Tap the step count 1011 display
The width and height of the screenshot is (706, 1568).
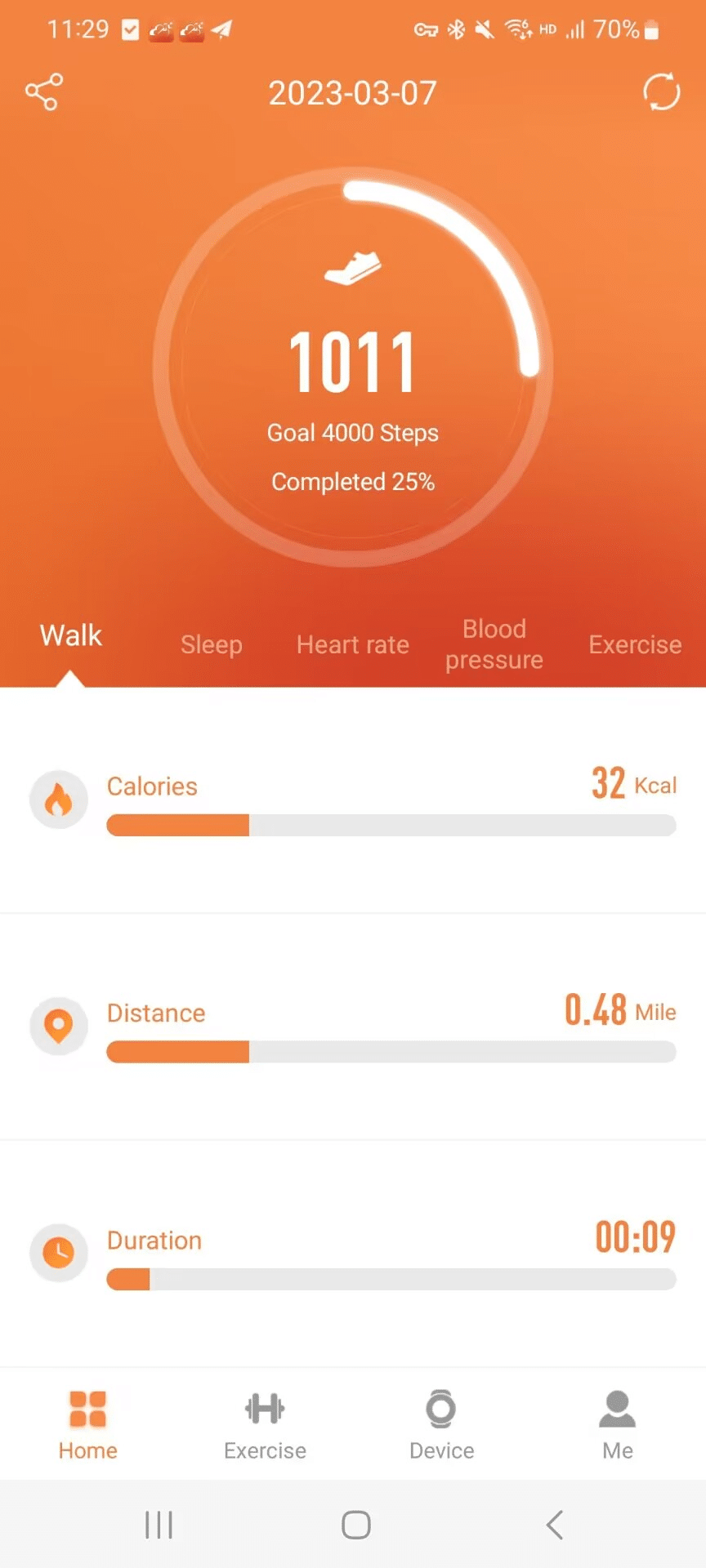(x=352, y=359)
